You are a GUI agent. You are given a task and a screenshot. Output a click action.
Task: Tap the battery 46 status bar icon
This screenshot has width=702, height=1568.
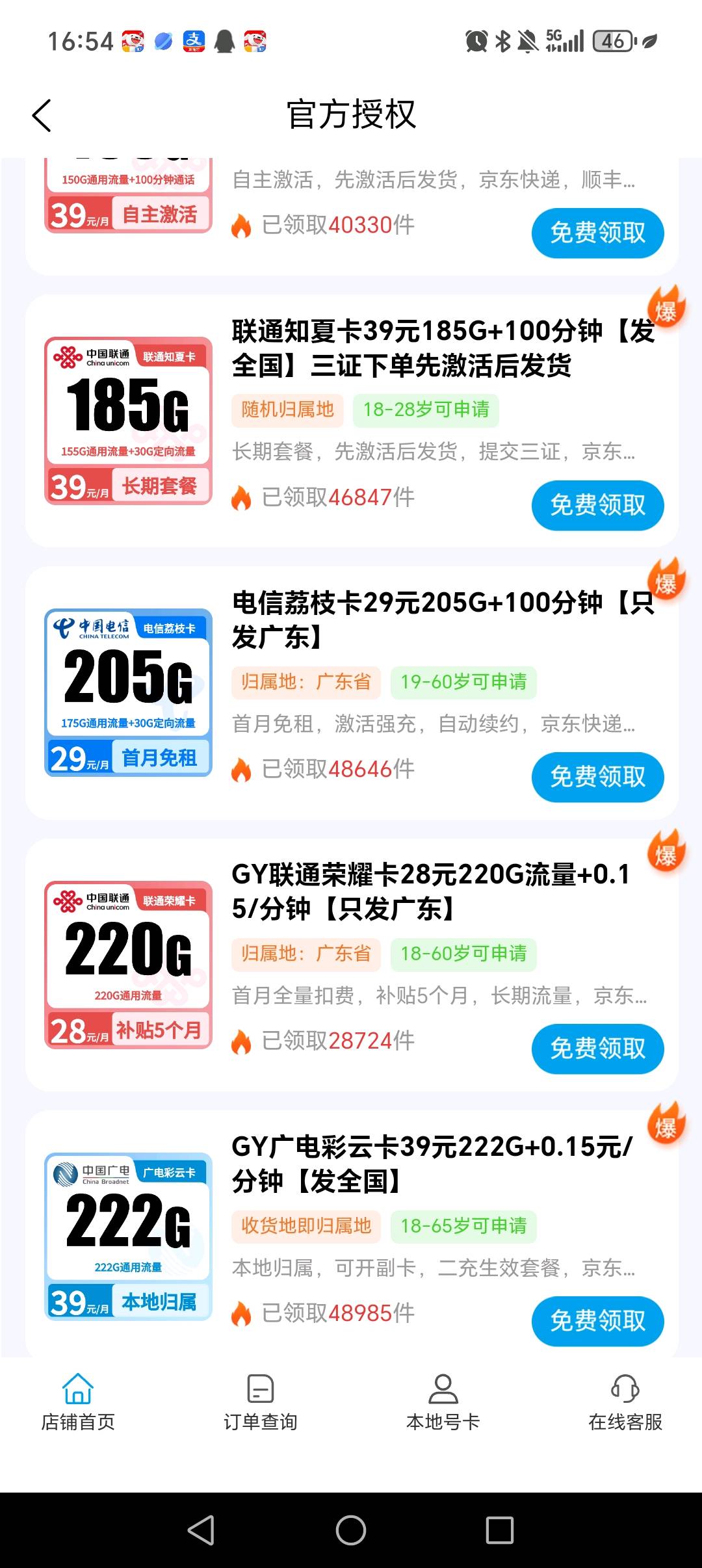[614, 40]
